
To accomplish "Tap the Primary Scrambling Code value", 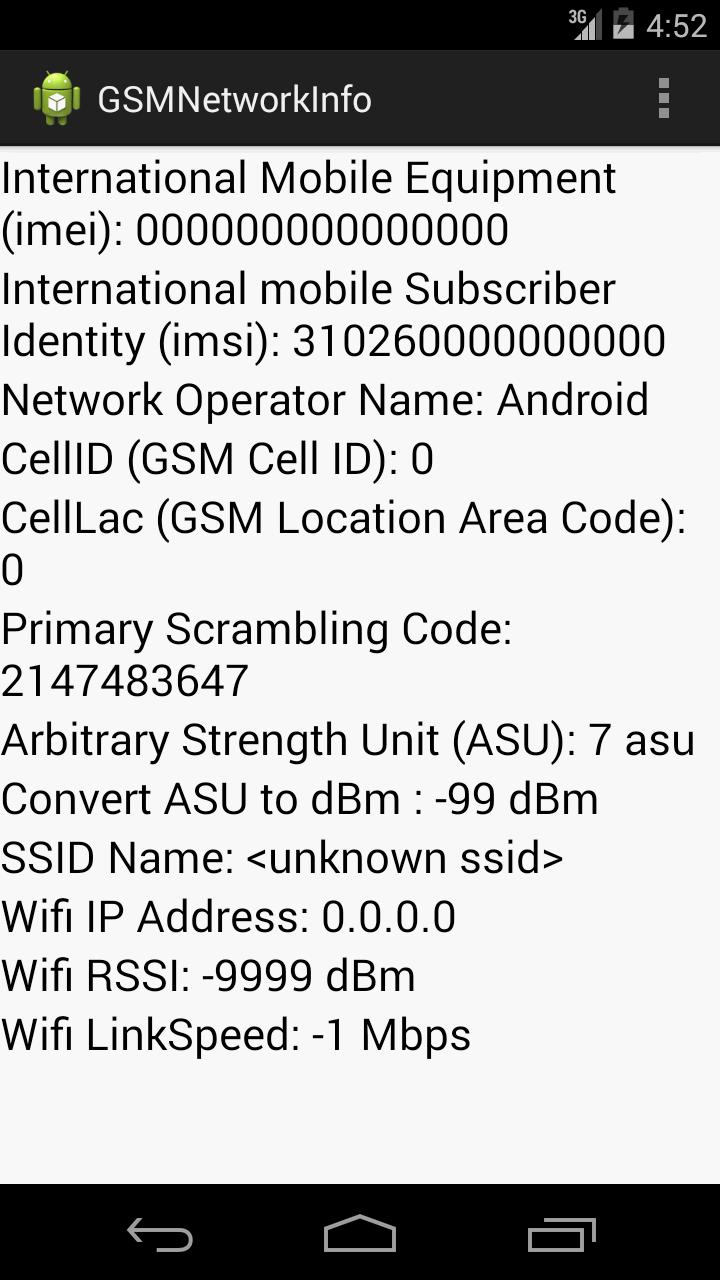I will pyautogui.click(x=124, y=681).
